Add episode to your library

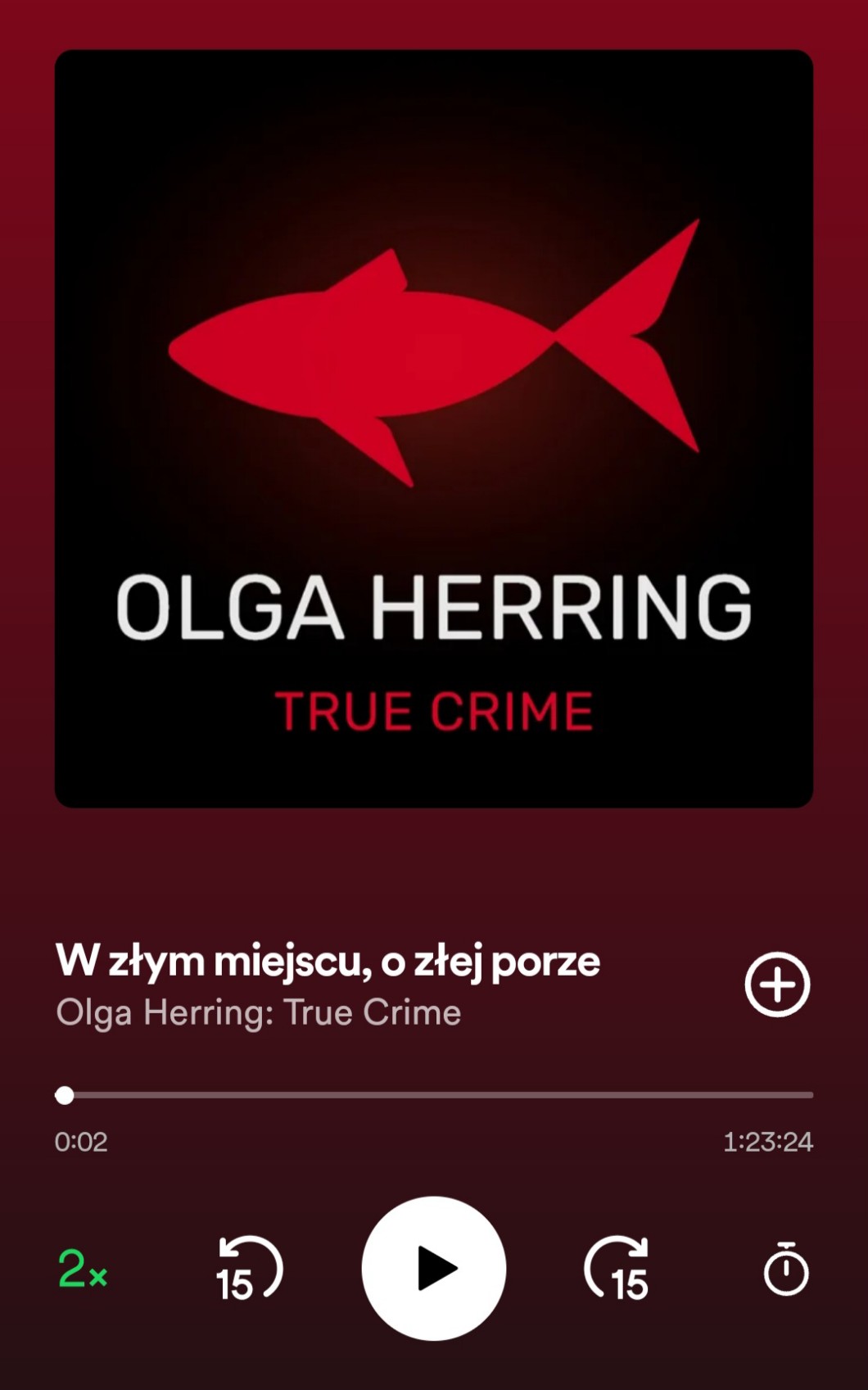pos(777,985)
